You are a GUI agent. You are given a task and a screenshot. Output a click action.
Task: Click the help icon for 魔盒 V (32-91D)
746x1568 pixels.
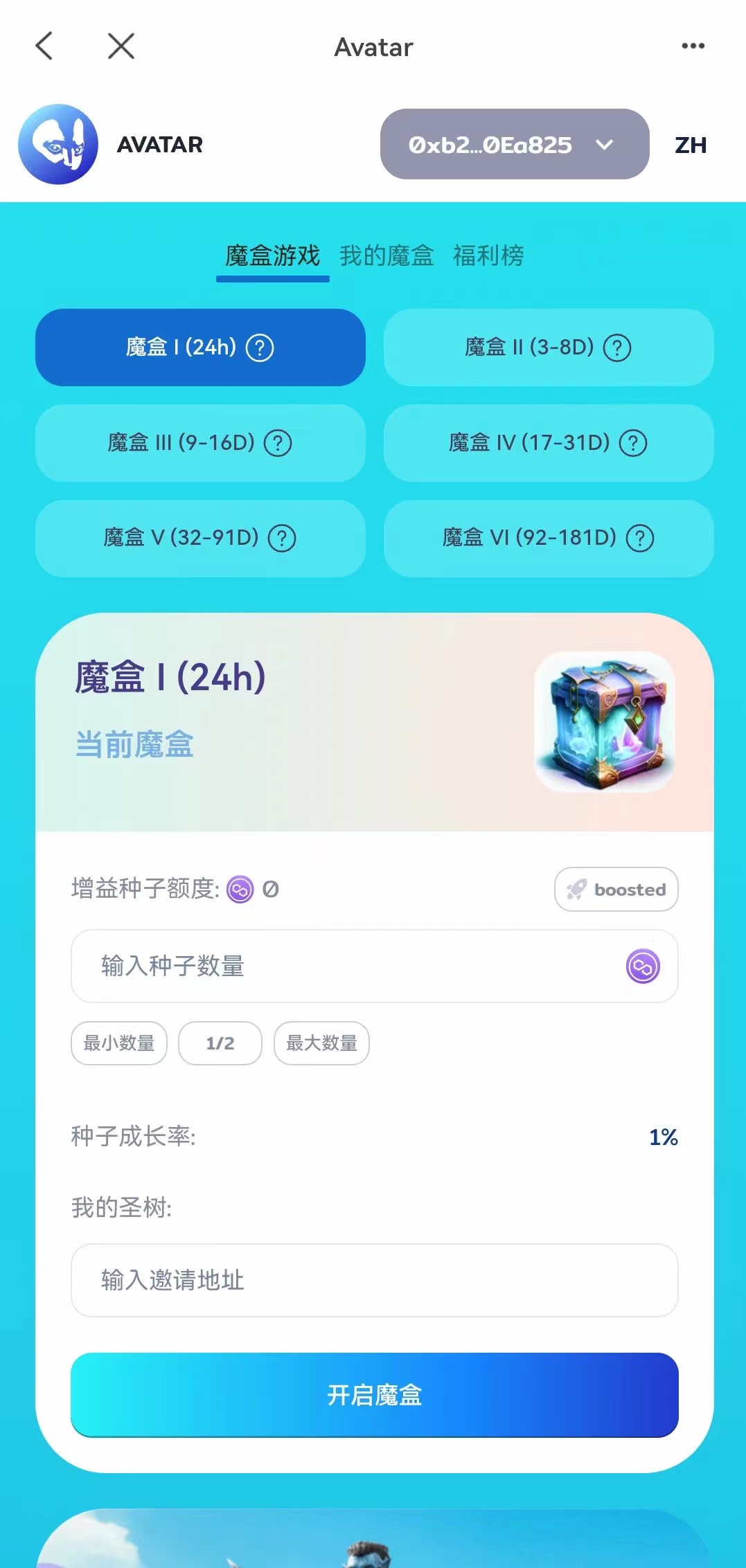[281, 539]
